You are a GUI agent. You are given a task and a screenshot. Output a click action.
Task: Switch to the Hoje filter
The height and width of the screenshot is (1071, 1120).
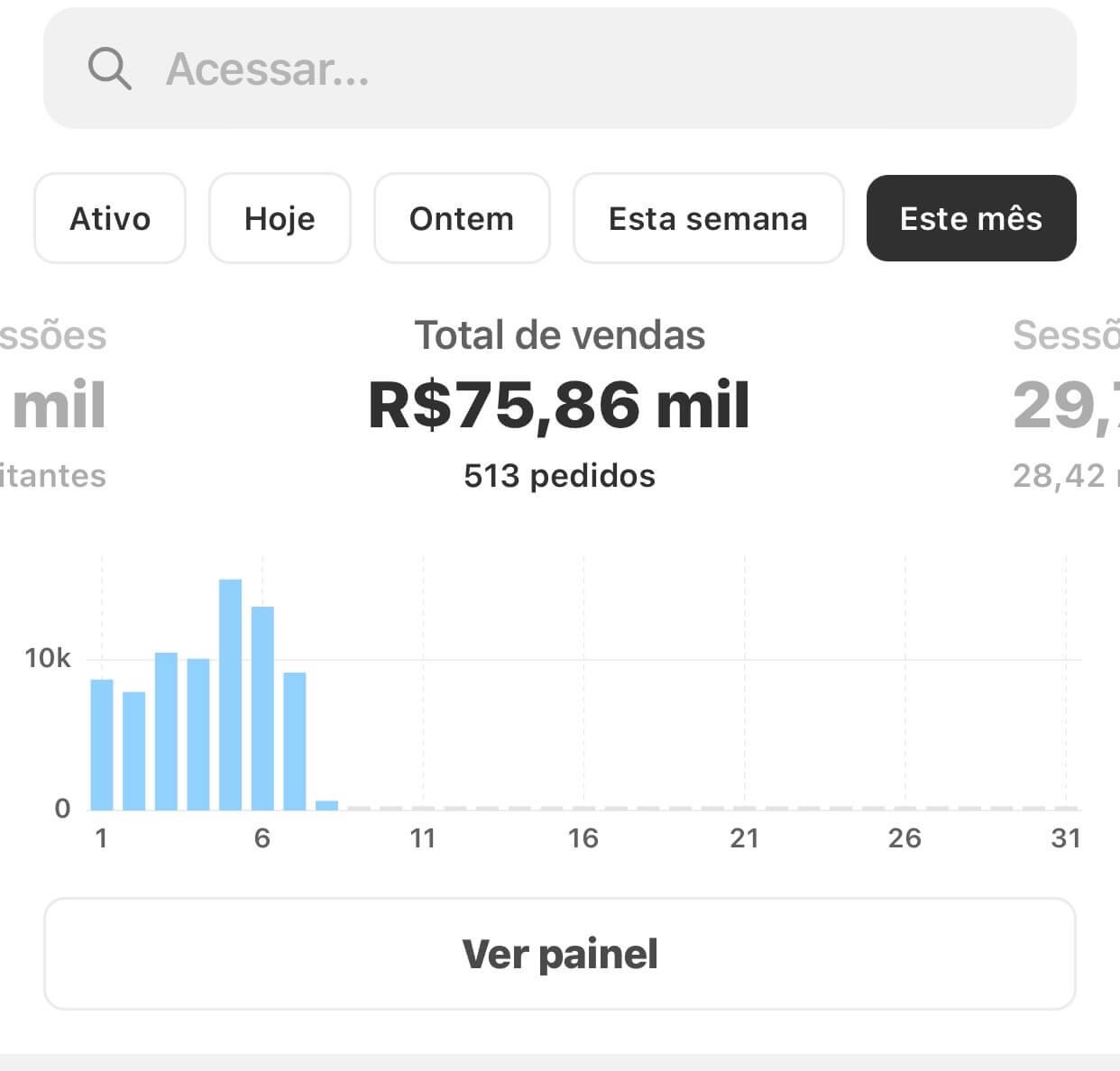[x=280, y=219]
